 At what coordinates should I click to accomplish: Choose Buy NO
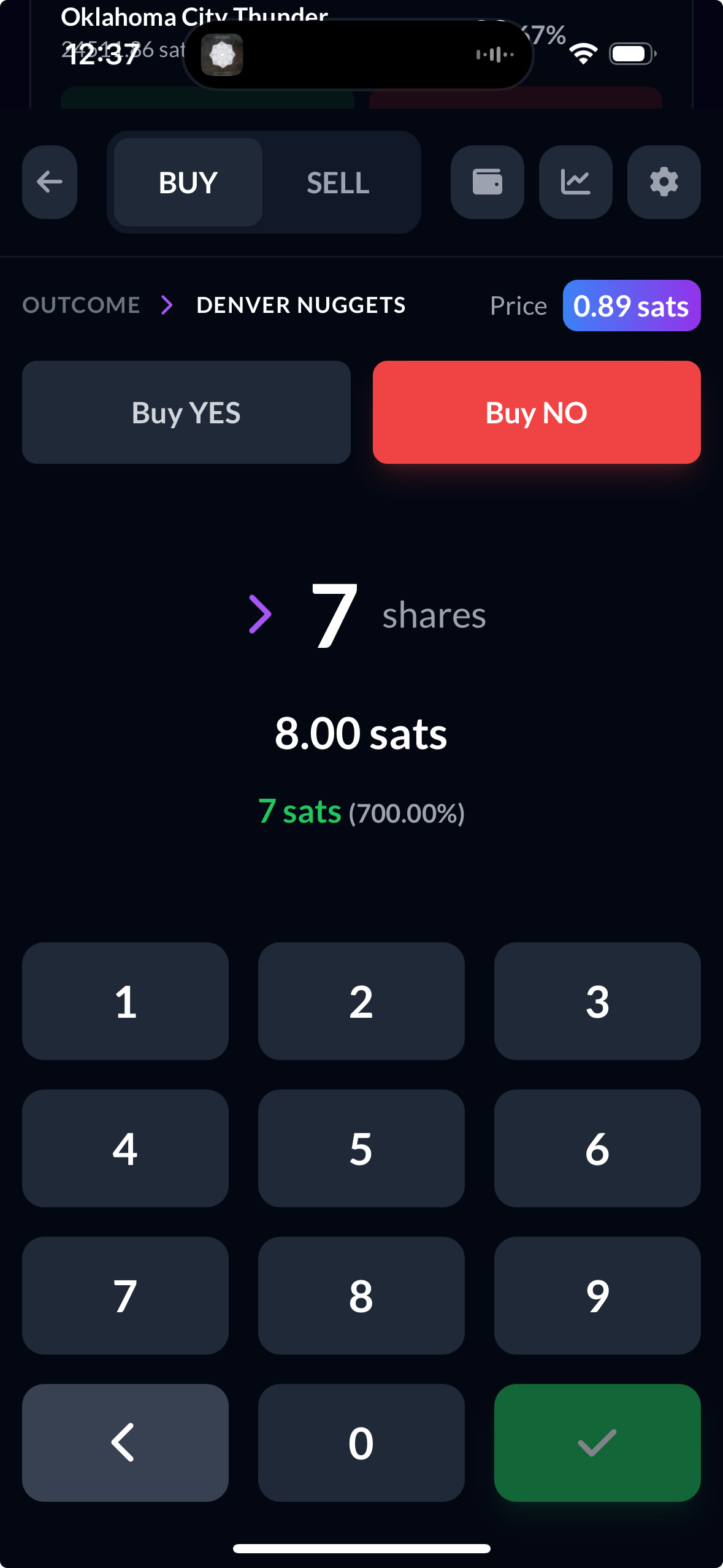pos(537,412)
